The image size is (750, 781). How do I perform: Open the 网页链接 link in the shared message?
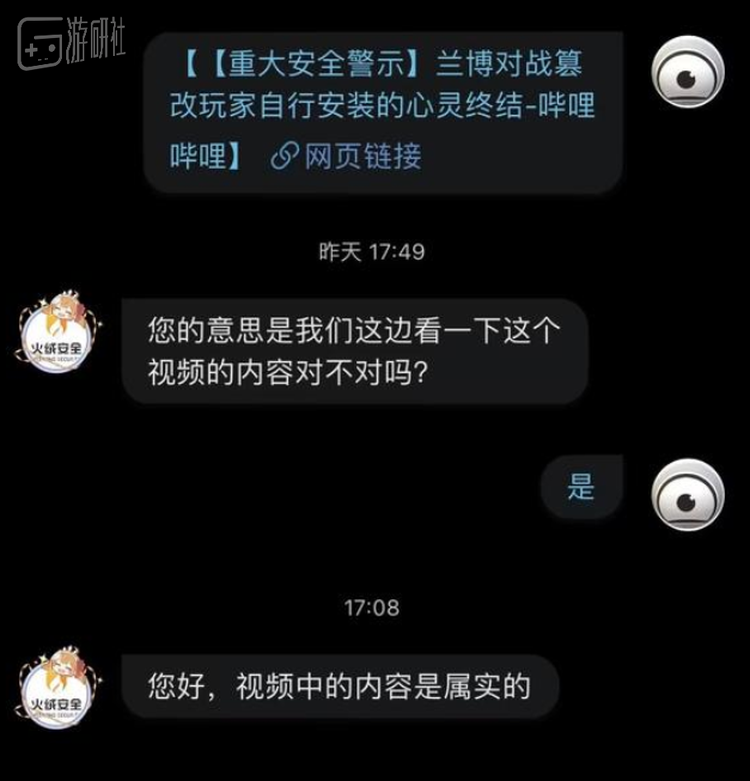(x=346, y=156)
